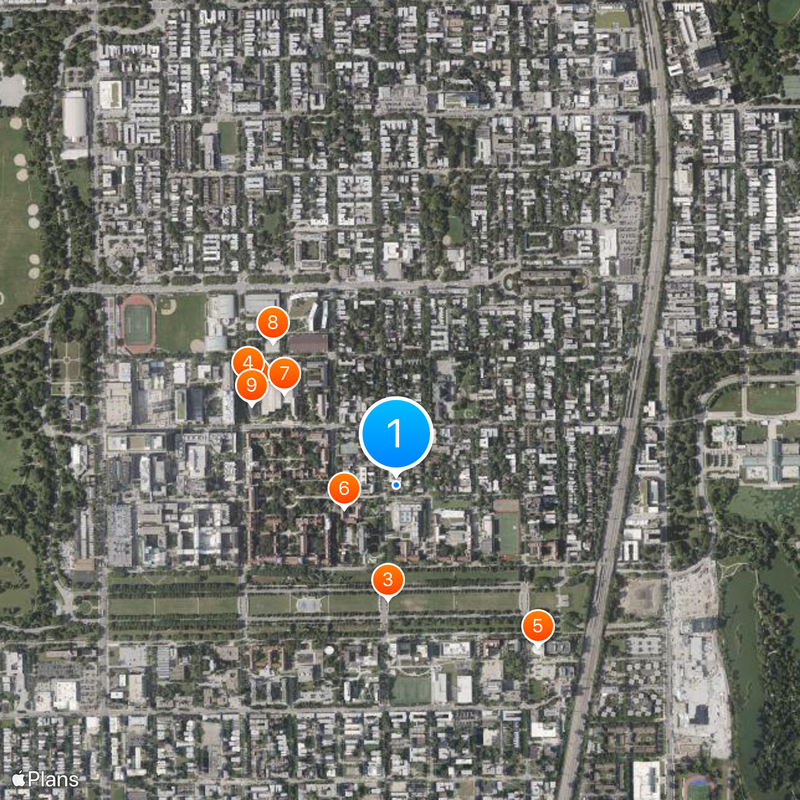800x800 pixels.
Task: Tap the orange map pin numbered 3
Action: [x=387, y=579]
